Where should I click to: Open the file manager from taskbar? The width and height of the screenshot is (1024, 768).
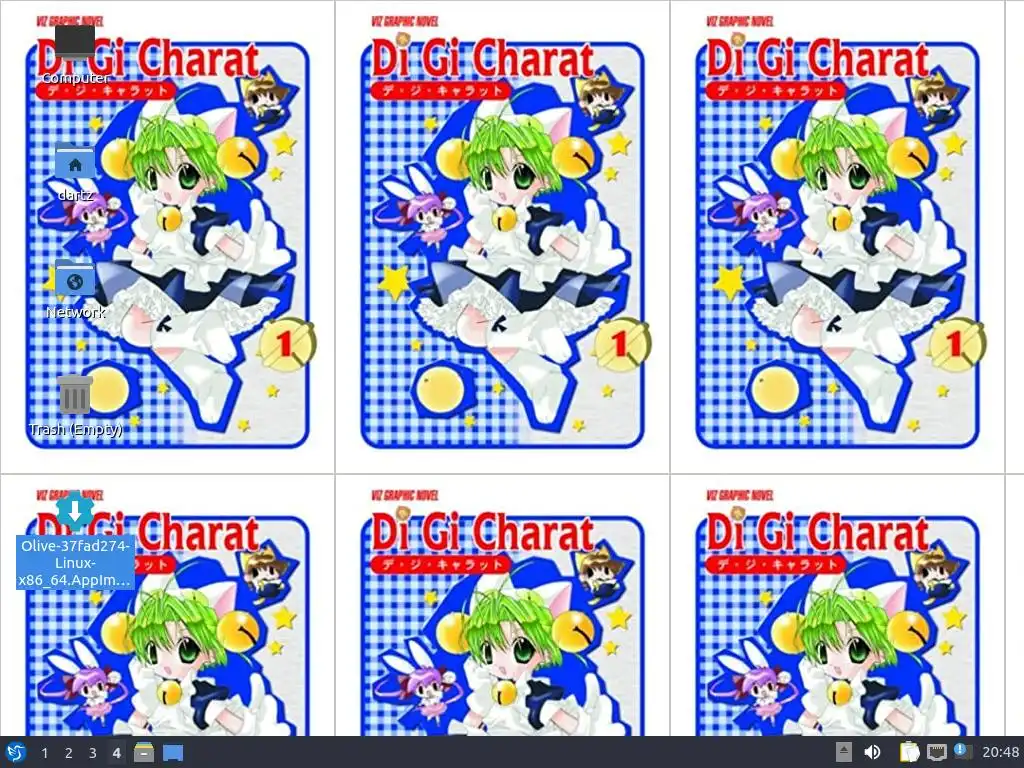[144, 752]
